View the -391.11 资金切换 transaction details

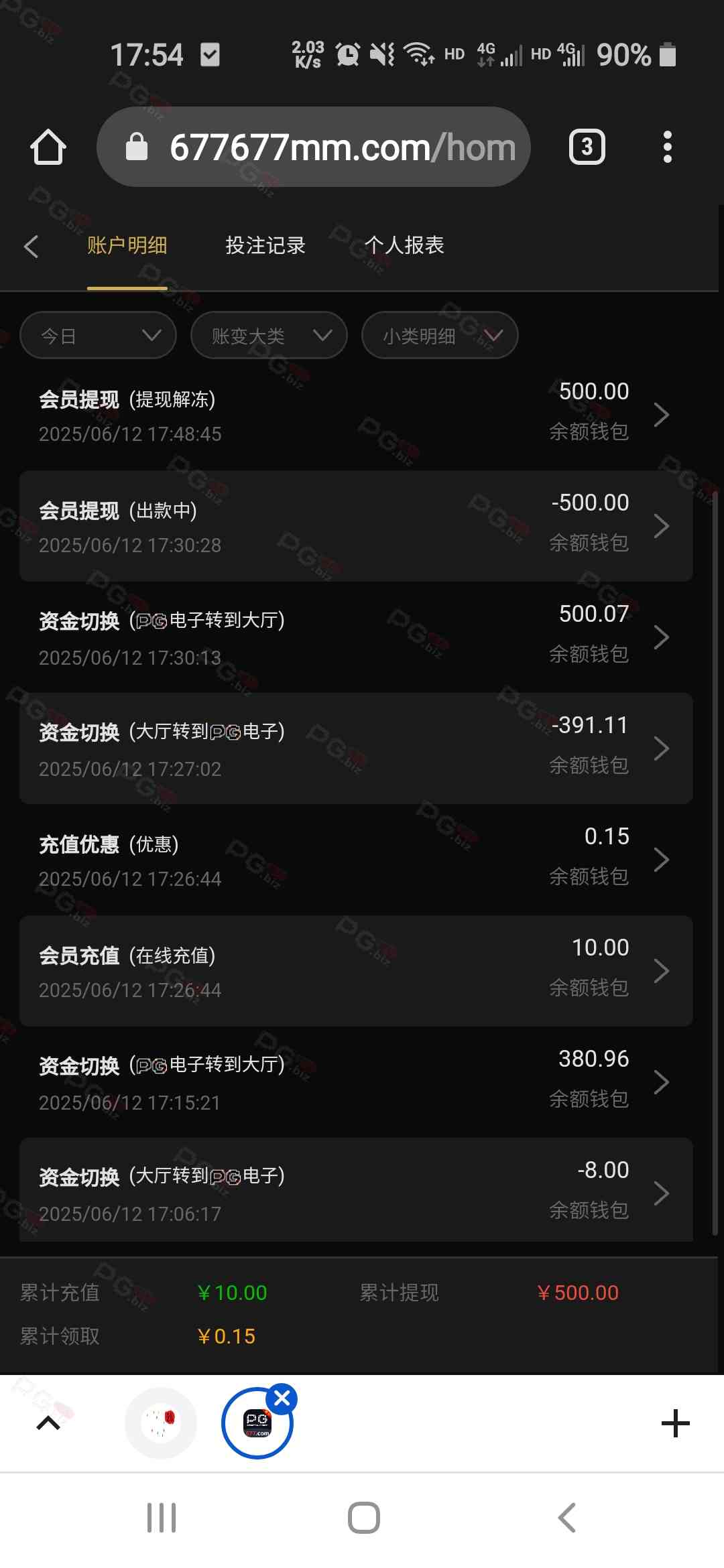tap(355, 748)
